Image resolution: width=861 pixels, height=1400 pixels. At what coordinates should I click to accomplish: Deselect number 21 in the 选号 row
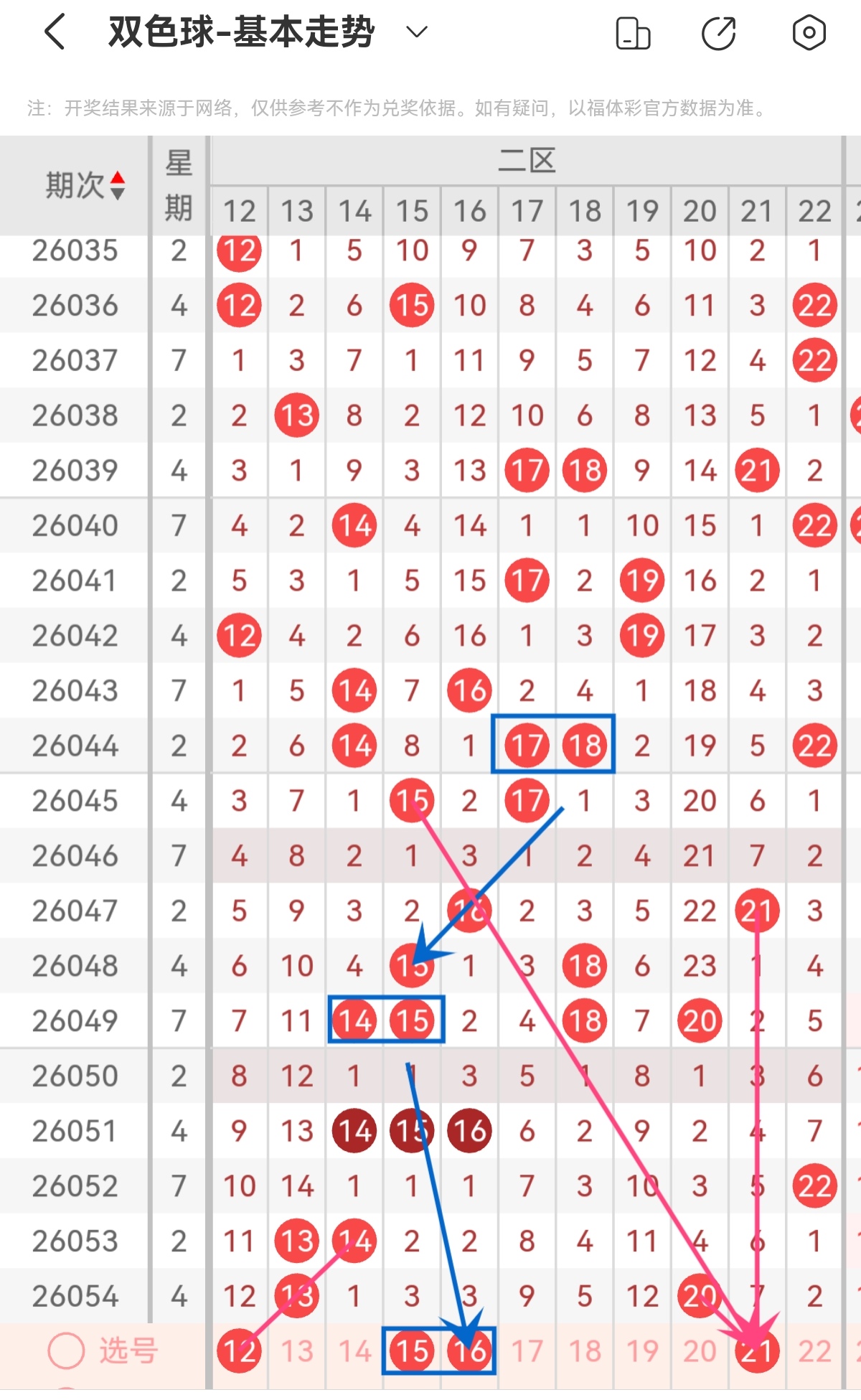757,1351
